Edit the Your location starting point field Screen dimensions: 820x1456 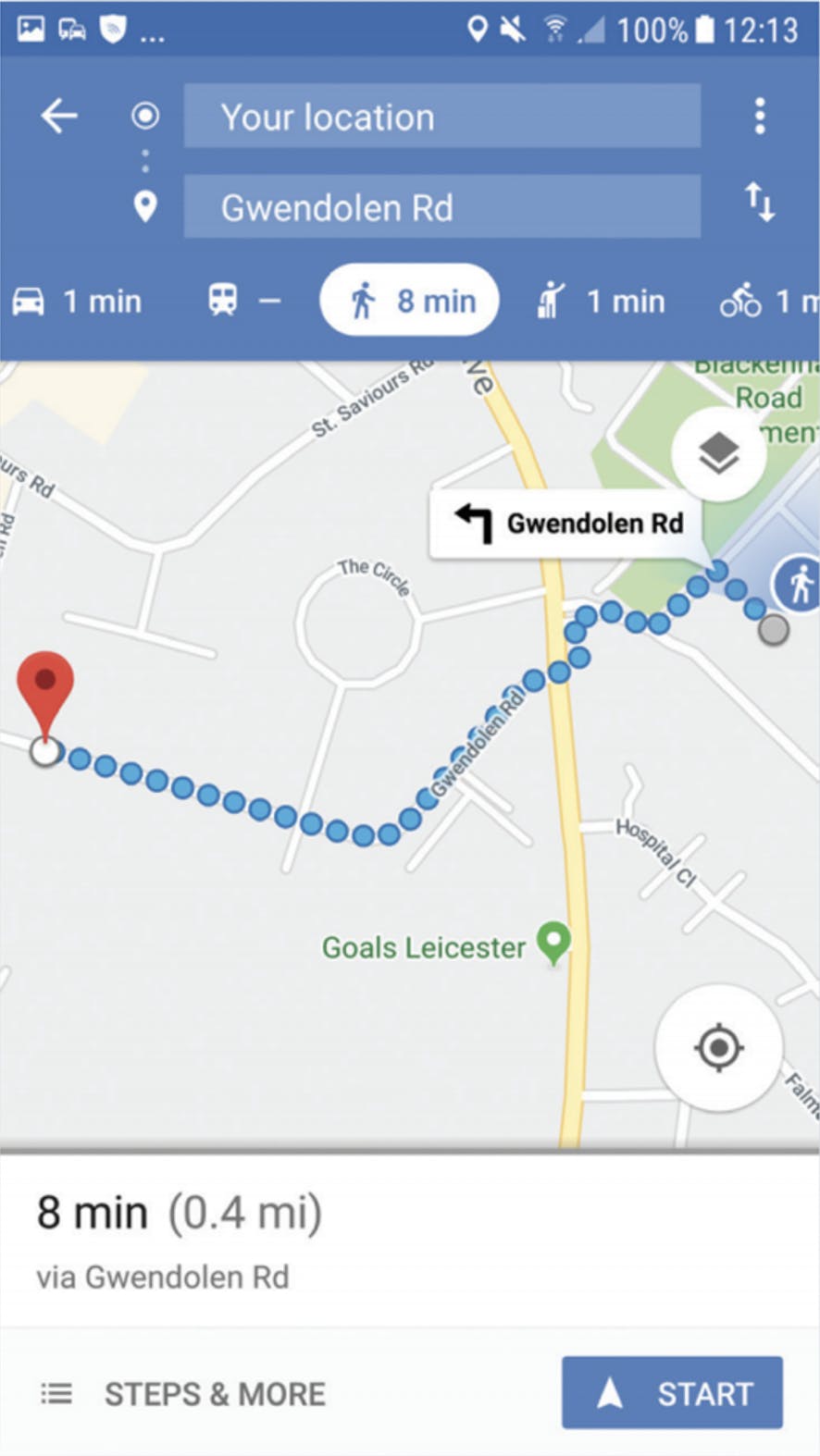coord(441,117)
